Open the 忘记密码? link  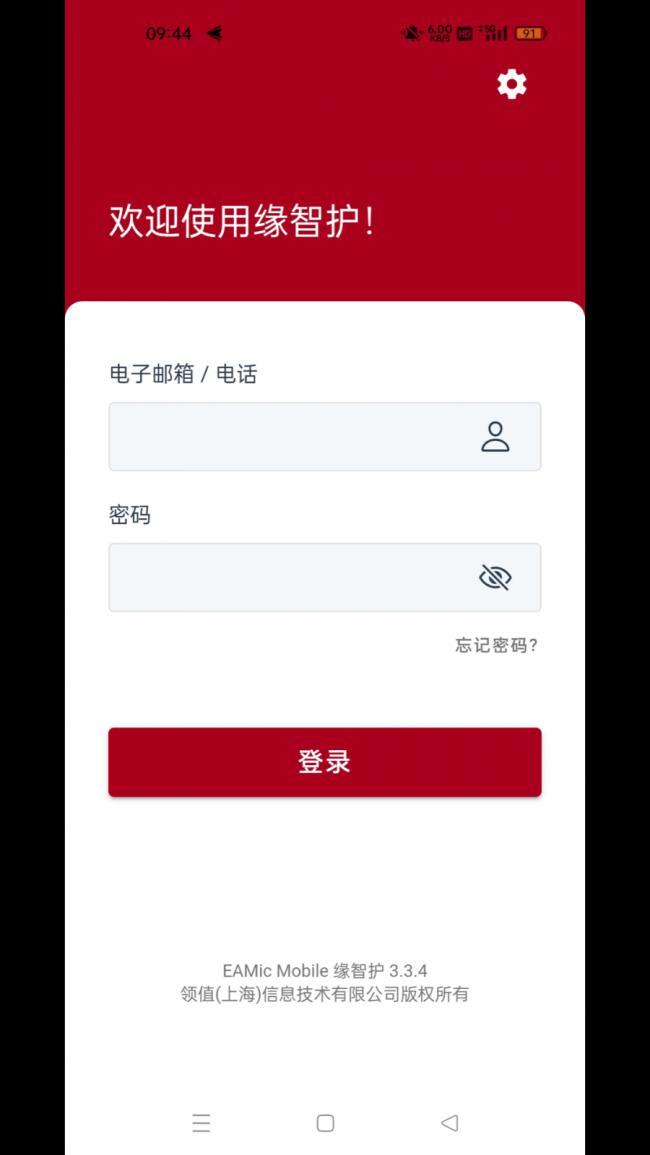point(497,646)
